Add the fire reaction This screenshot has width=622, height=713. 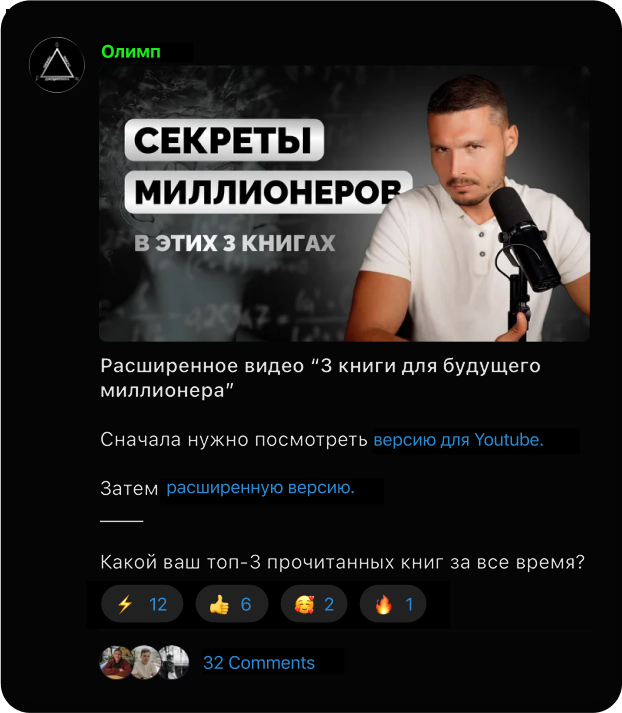pos(393,604)
